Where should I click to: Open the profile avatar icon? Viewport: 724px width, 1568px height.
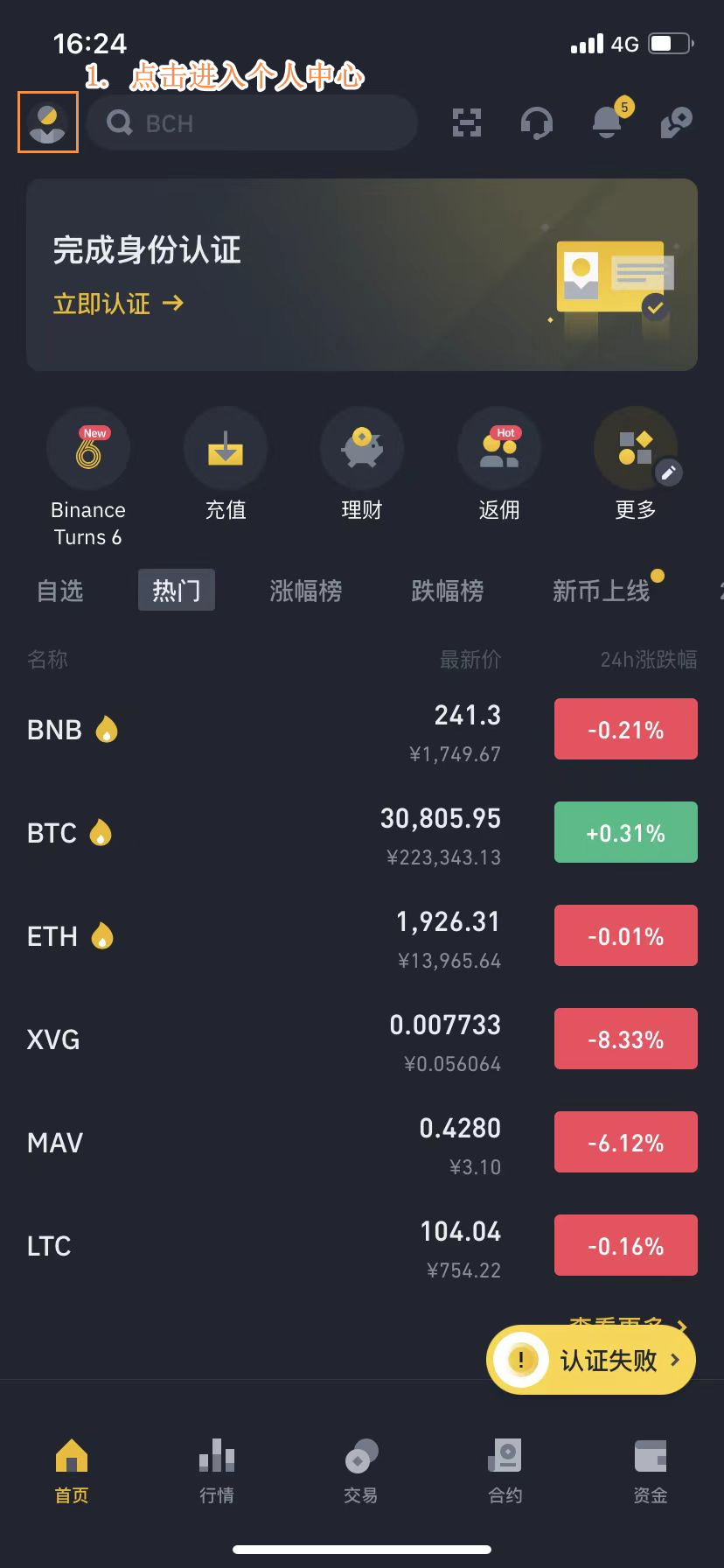(x=48, y=122)
